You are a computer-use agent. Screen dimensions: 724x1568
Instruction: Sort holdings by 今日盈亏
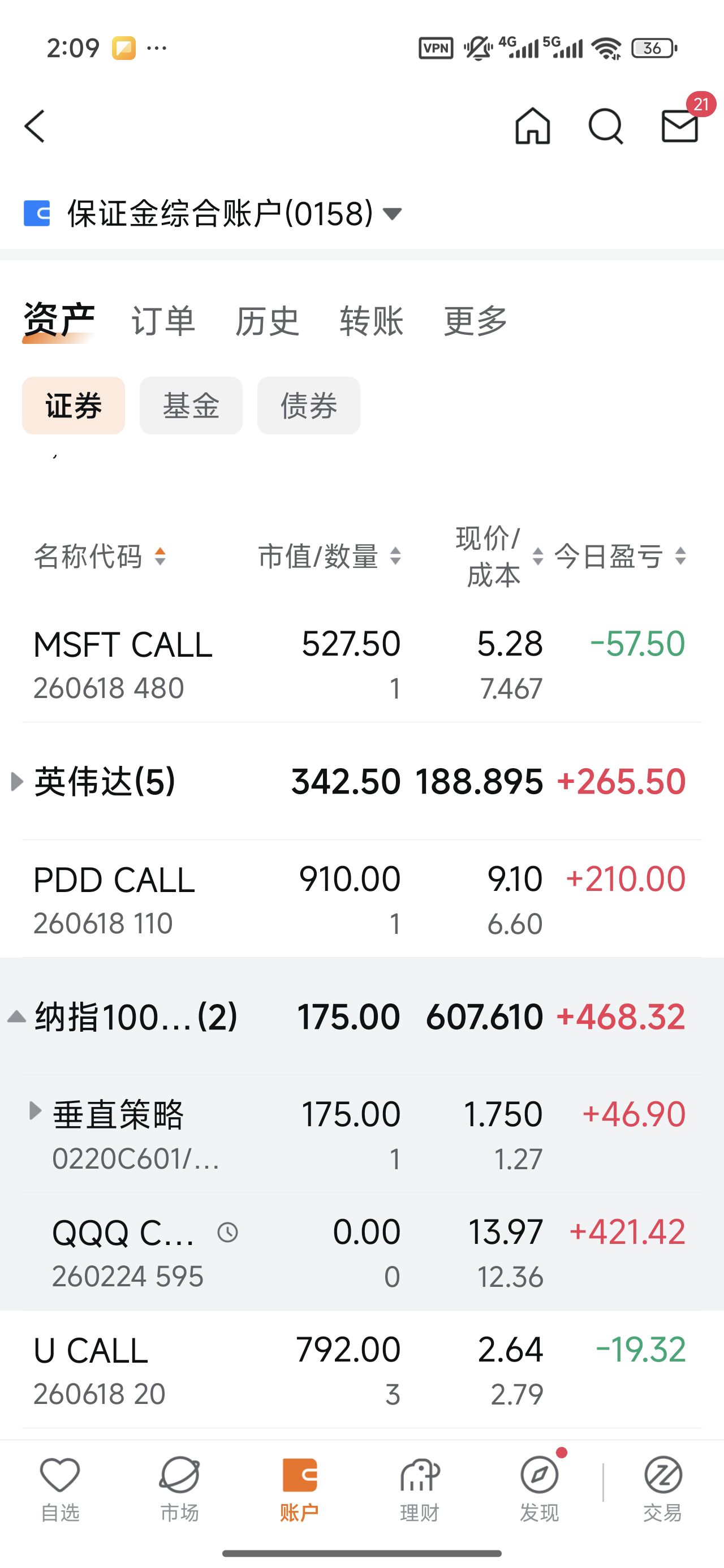(620, 557)
